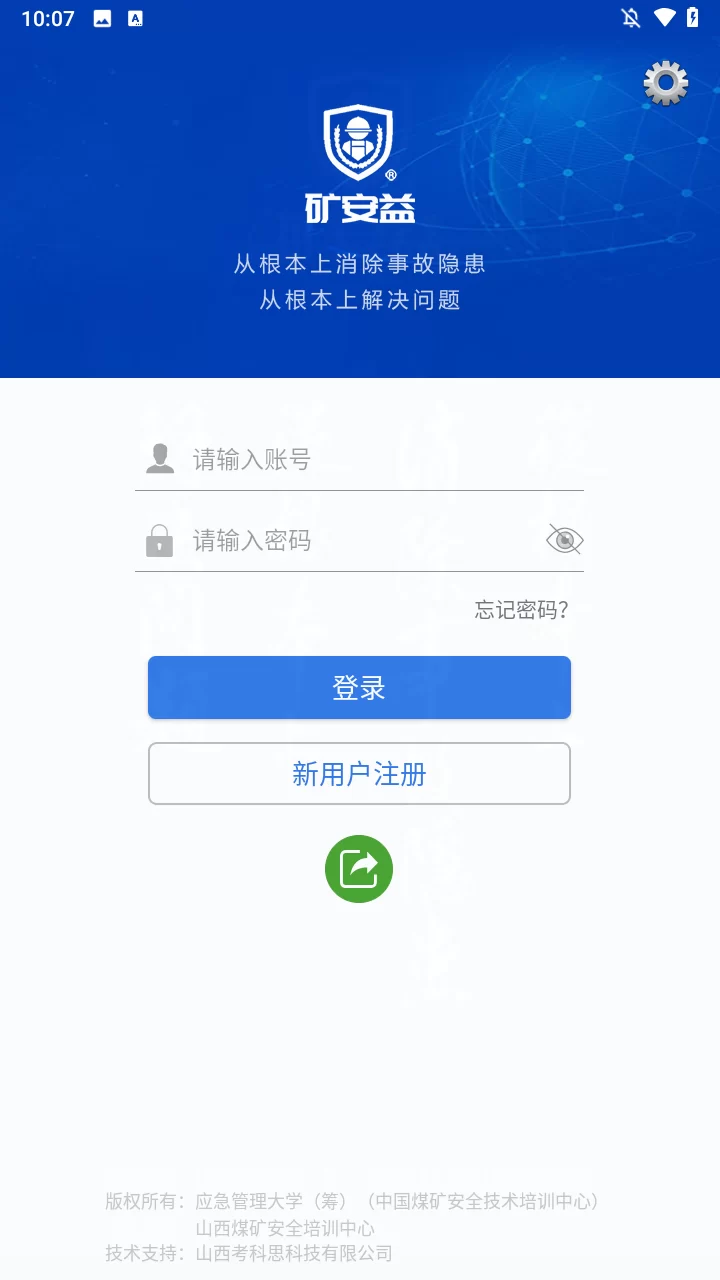This screenshot has width=720, height=1280.
Task: Select the 新用户注册 registration button
Action: point(358,773)
